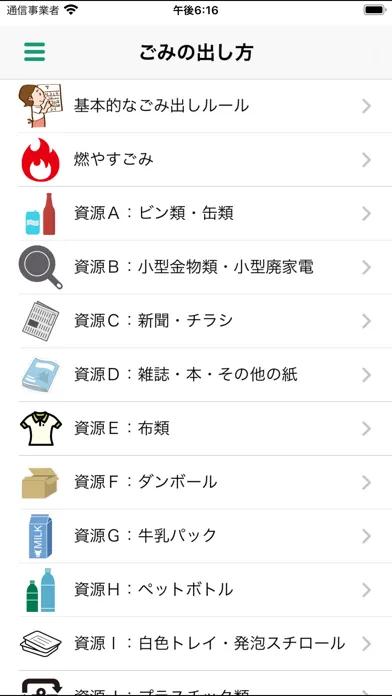Open 資源D:雑誌・本・その他の紙
392x696 pixels.
click(196, 375)
